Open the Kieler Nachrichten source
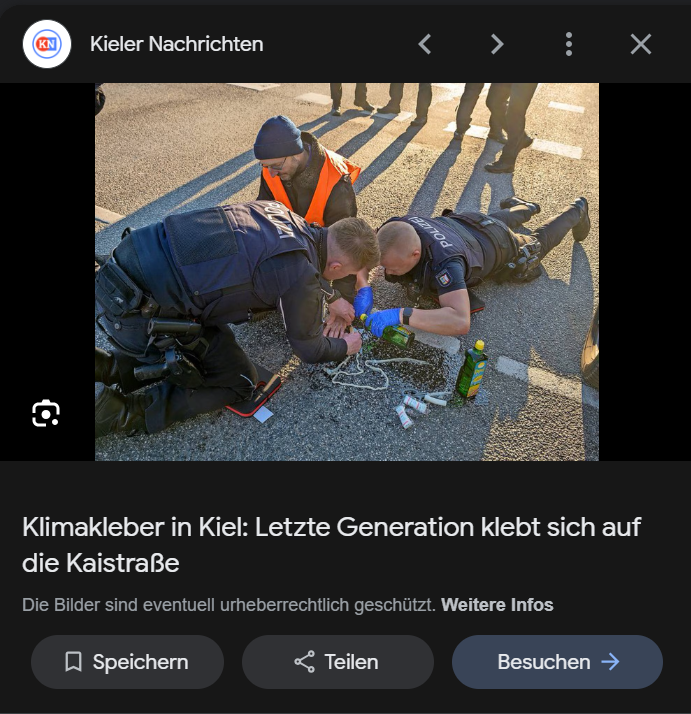Screen dimensions: 691x714 (176, 44)
